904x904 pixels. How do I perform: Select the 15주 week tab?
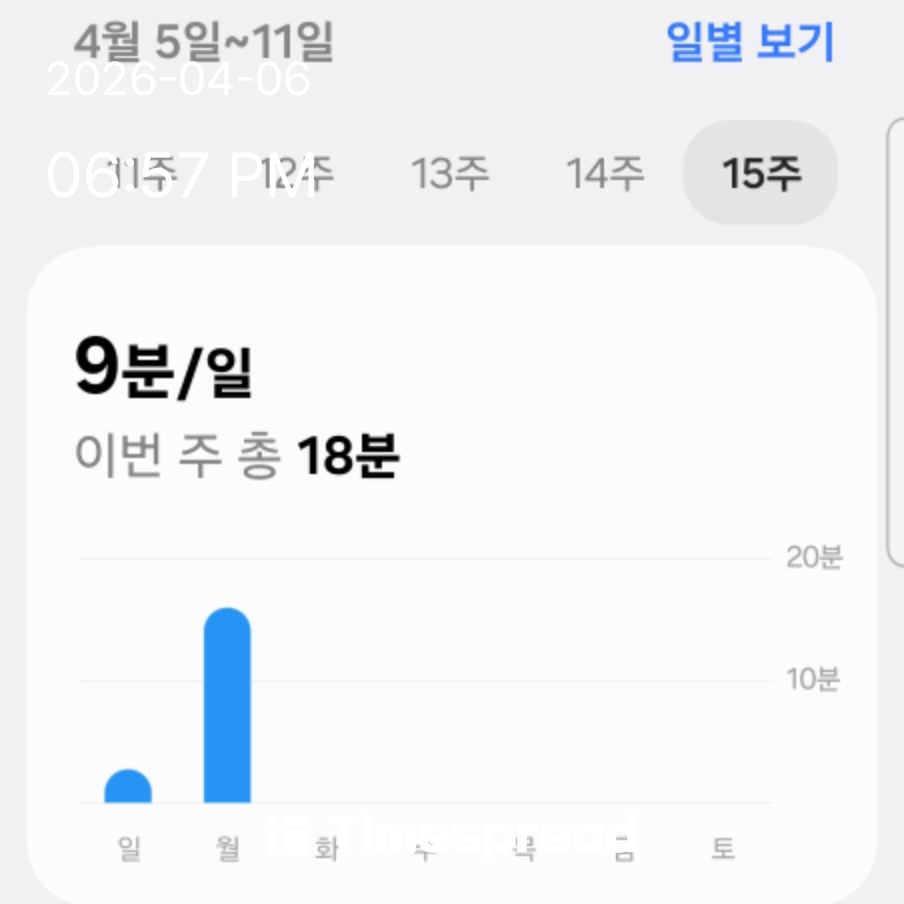[760, 174]
